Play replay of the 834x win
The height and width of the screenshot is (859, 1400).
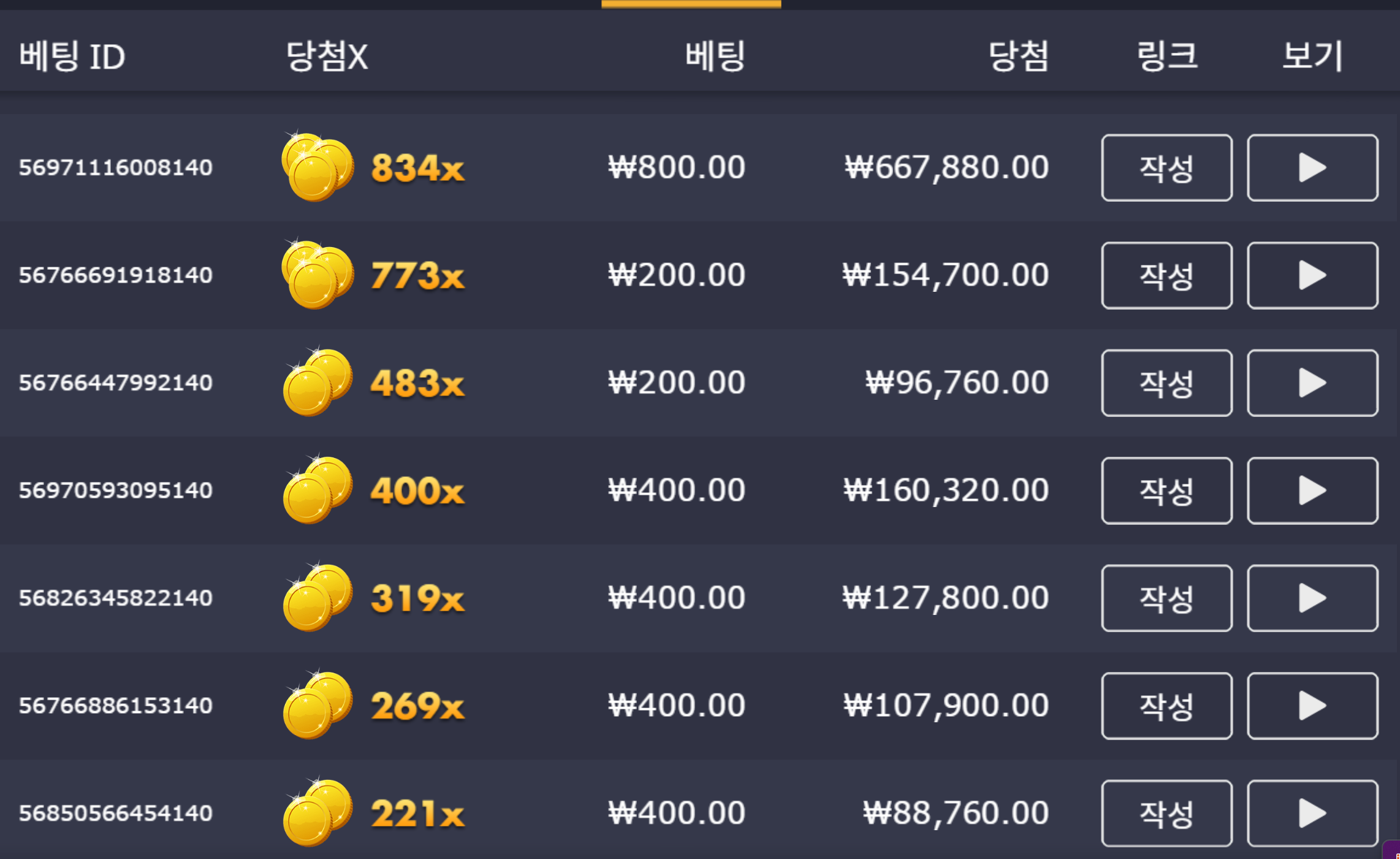[1312, 167]
